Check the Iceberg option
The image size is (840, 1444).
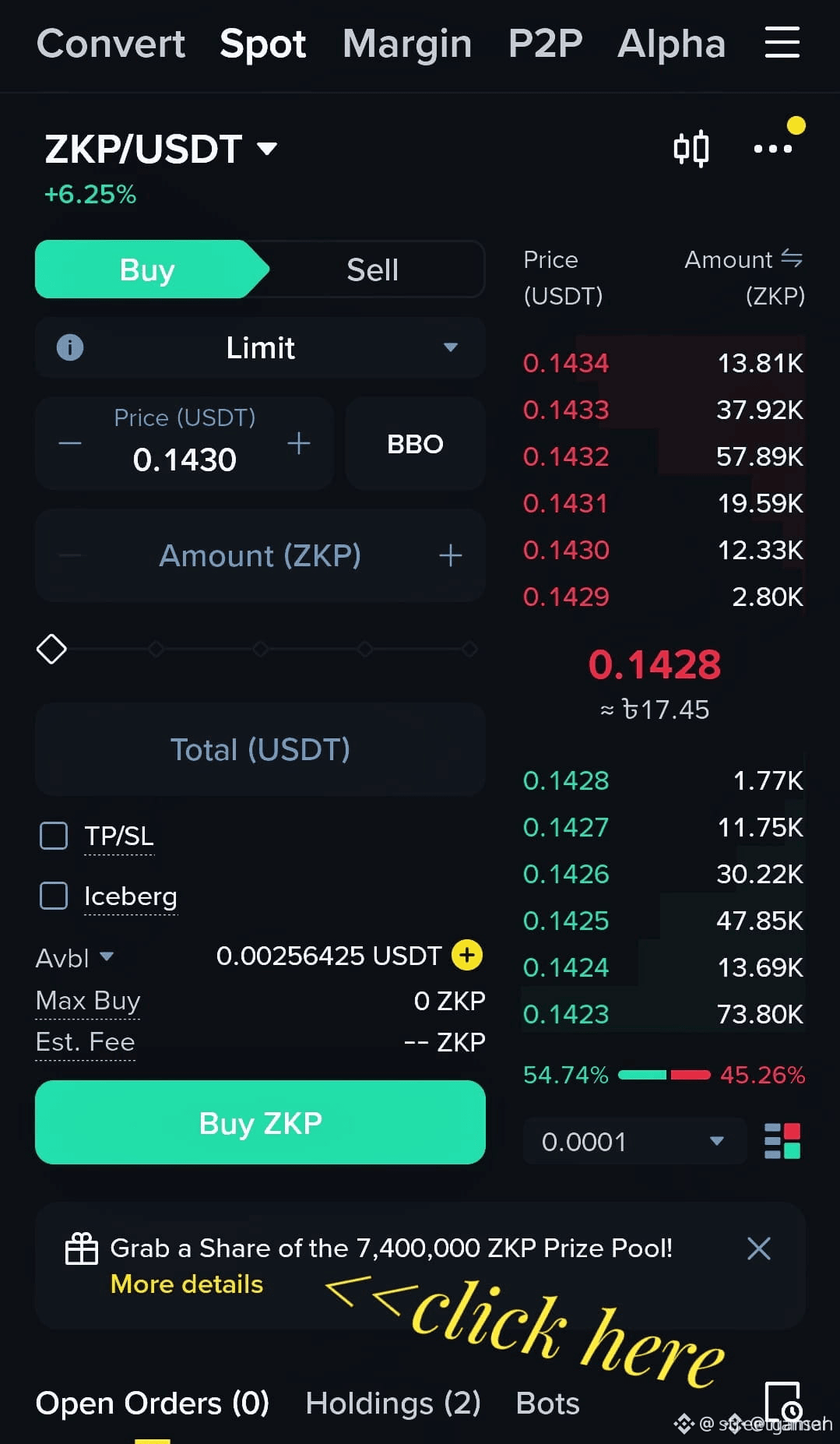(x=54, y=896)
